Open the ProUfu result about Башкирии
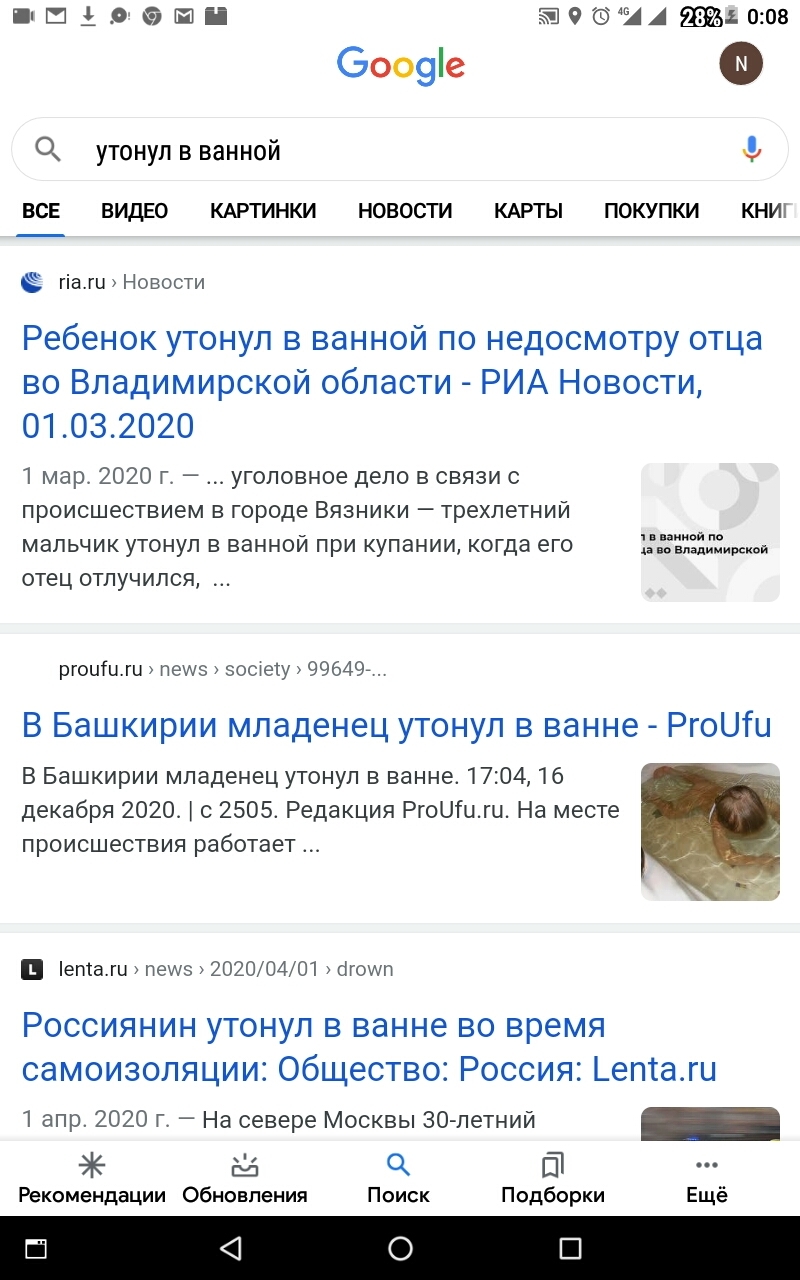Screen dimensions: 800x1280 pos(397,725)
